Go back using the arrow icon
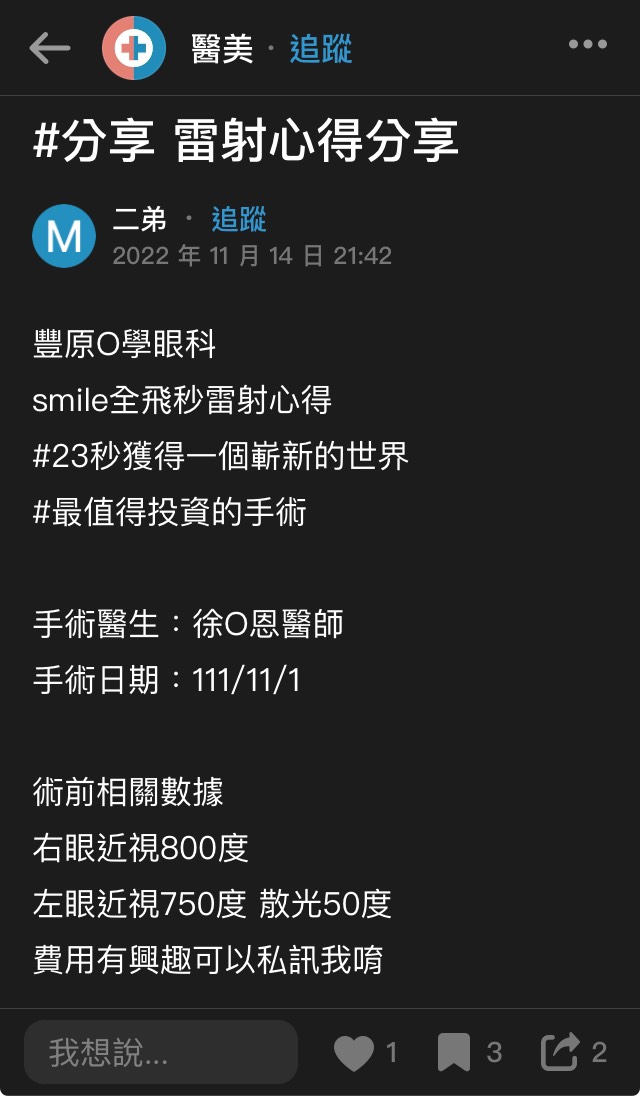 [x=49, y=48]
